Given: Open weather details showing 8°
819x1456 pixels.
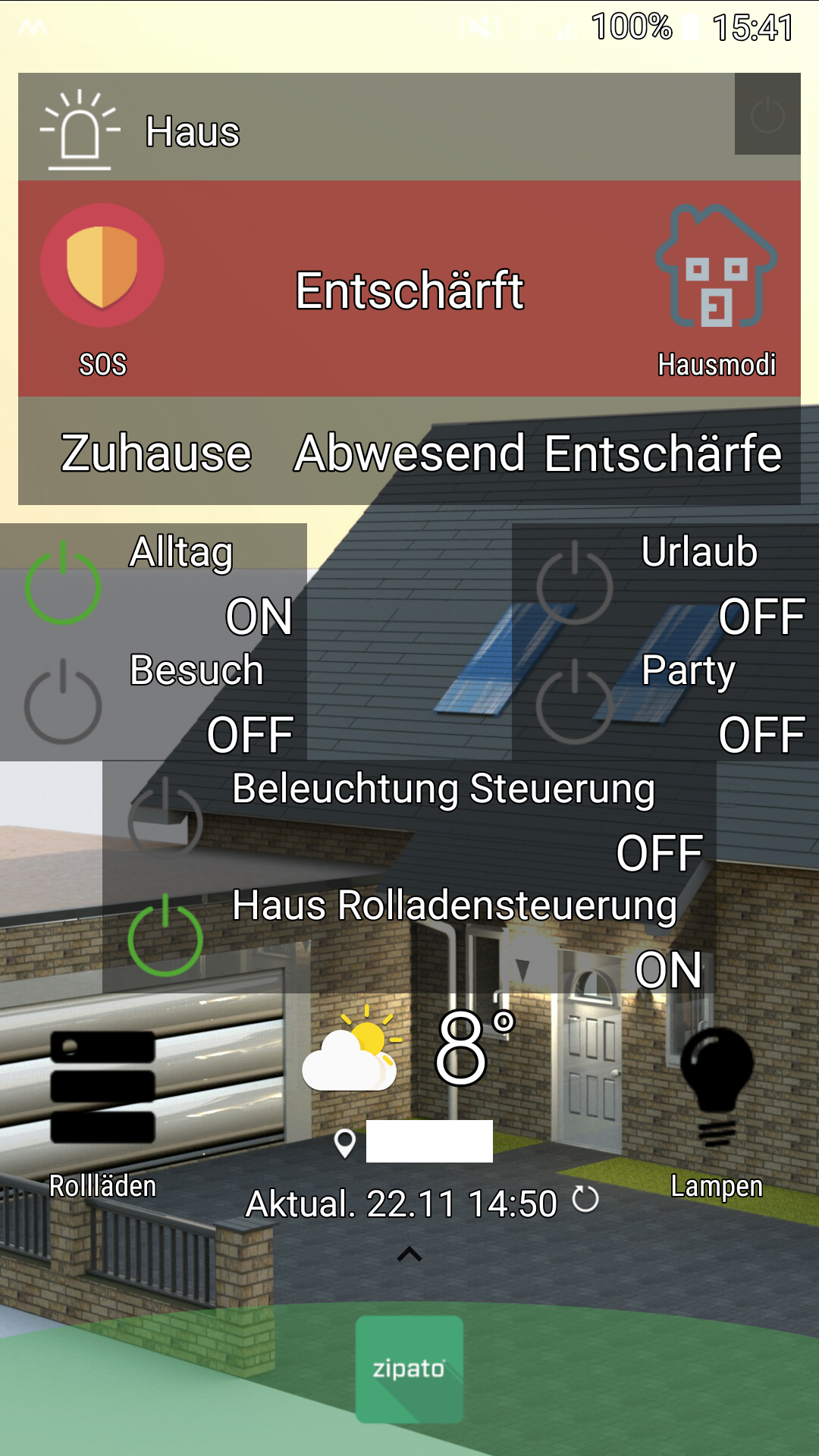Looking at the screenshot, I should [x=409, y=1050].
